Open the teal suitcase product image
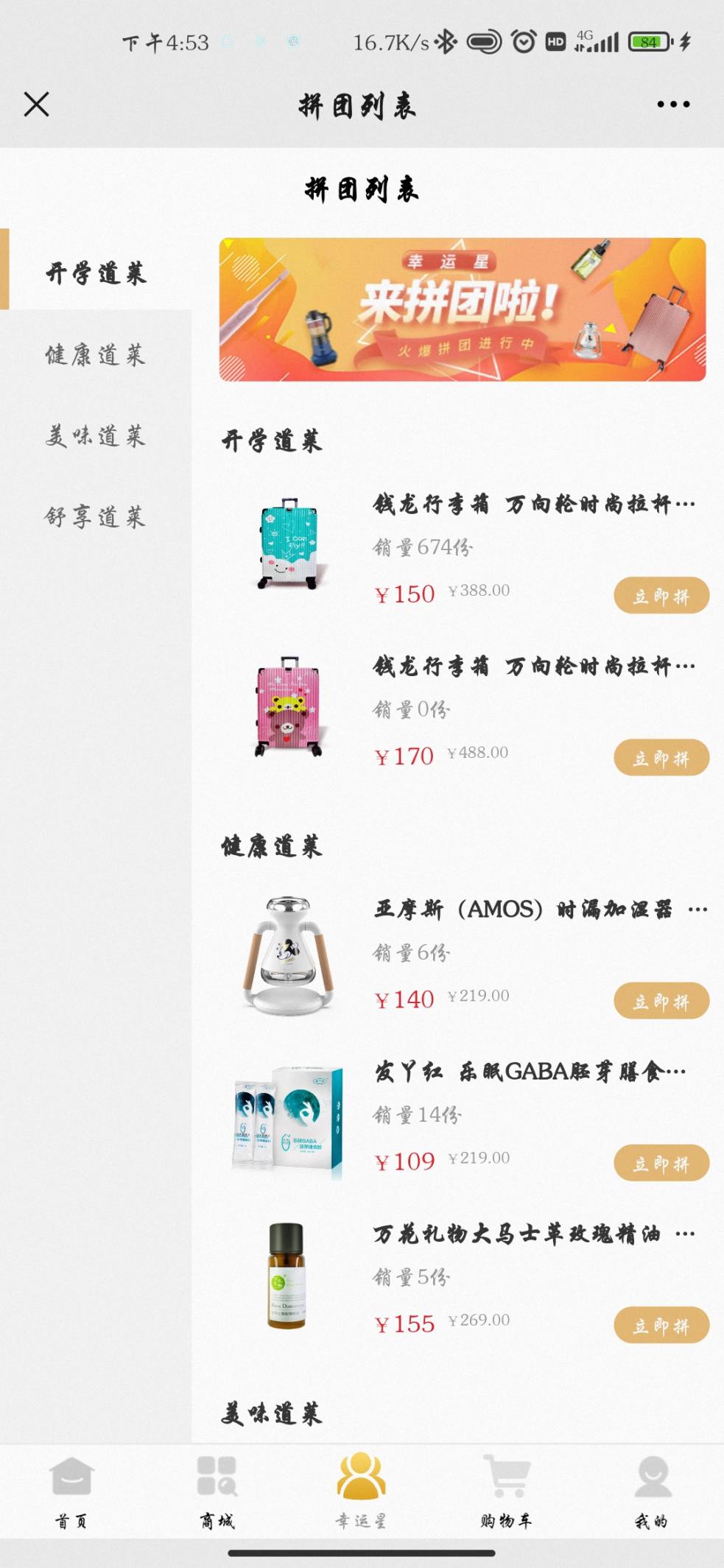 click(x=289, y=544)
